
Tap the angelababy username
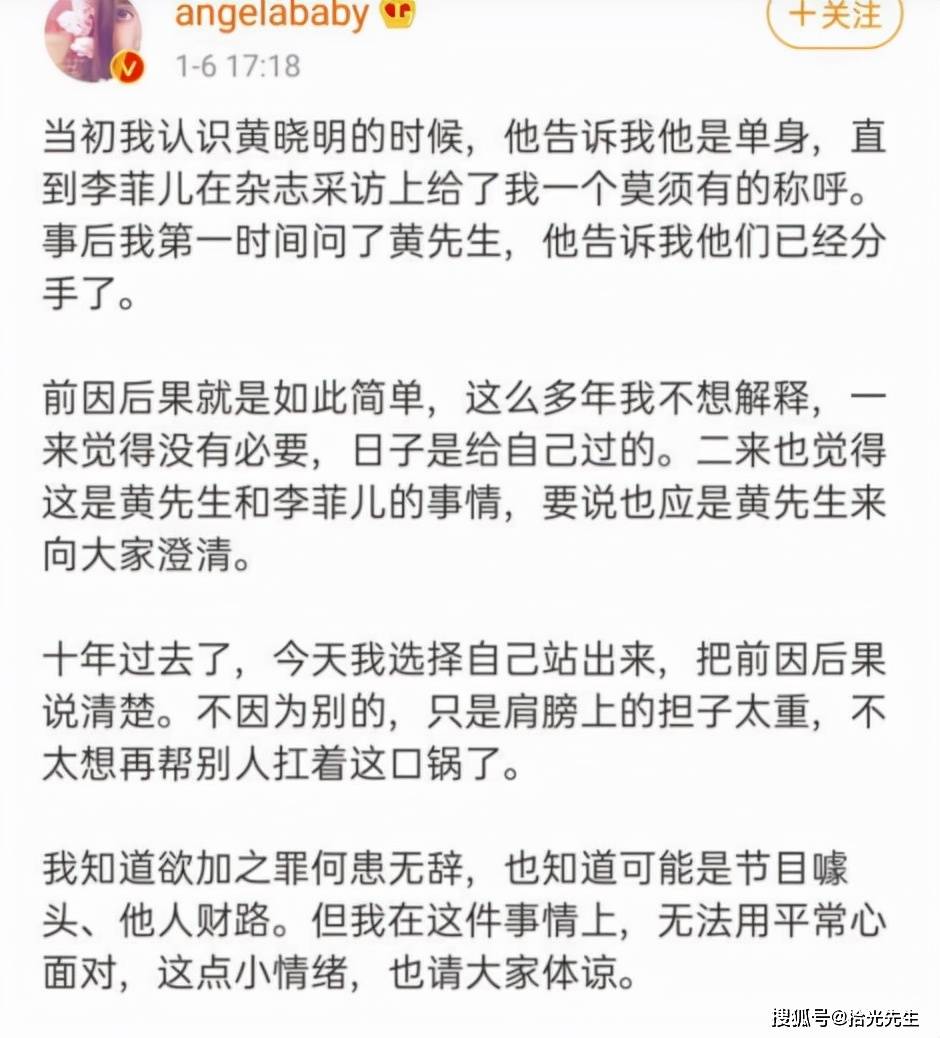[x=271, y=15]
